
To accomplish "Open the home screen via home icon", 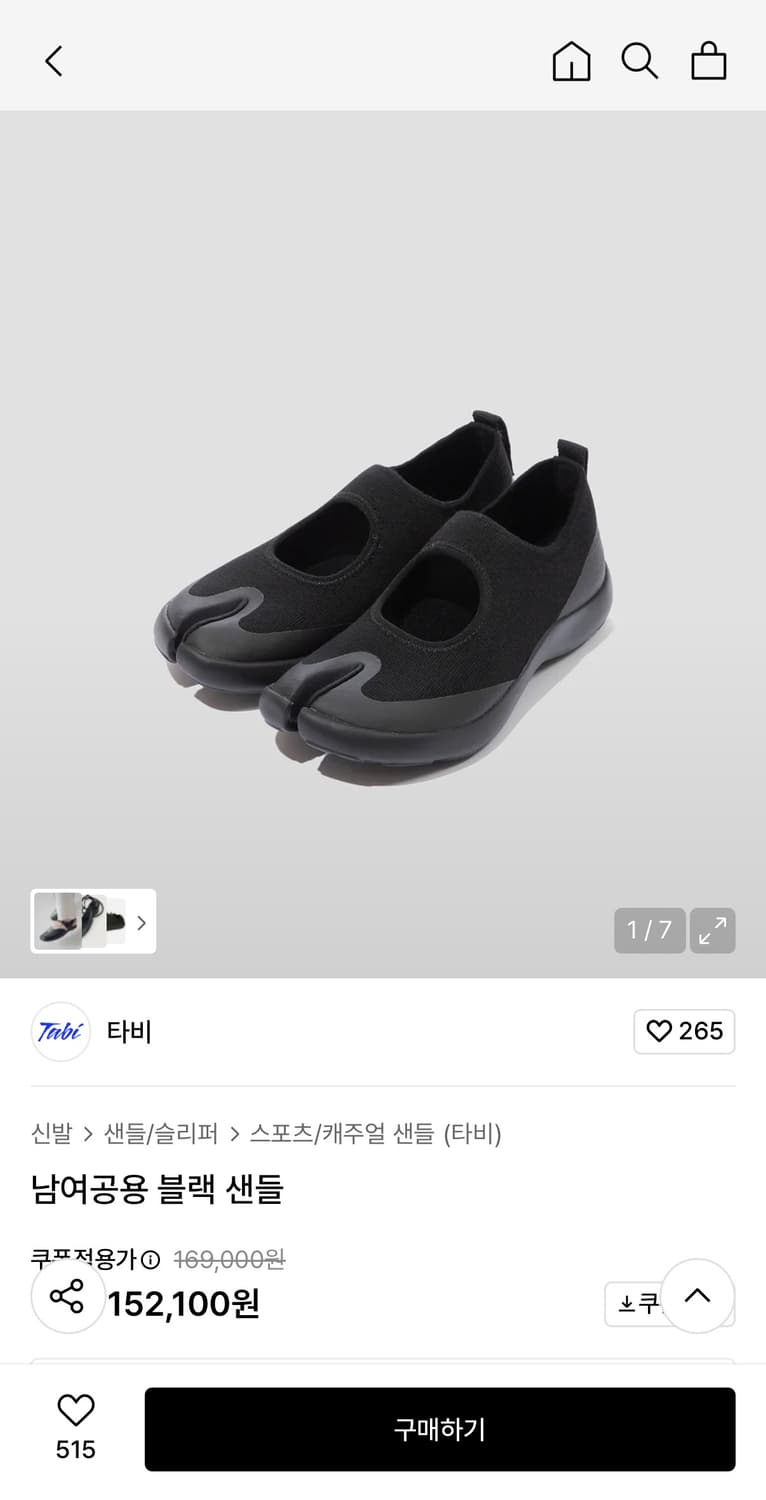I will pos(571,60).
